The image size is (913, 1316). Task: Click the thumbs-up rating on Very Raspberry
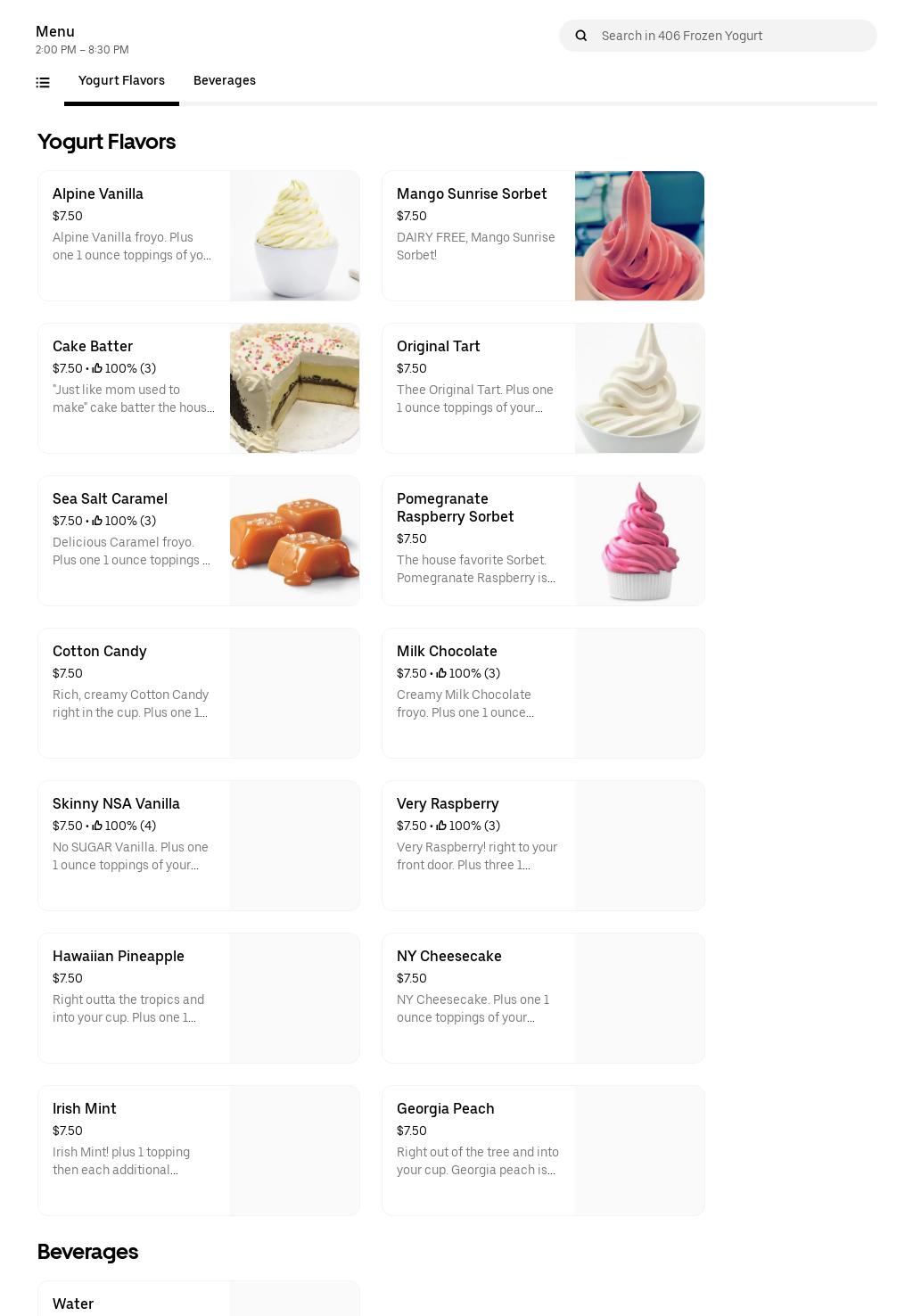(x=442, y=826)
